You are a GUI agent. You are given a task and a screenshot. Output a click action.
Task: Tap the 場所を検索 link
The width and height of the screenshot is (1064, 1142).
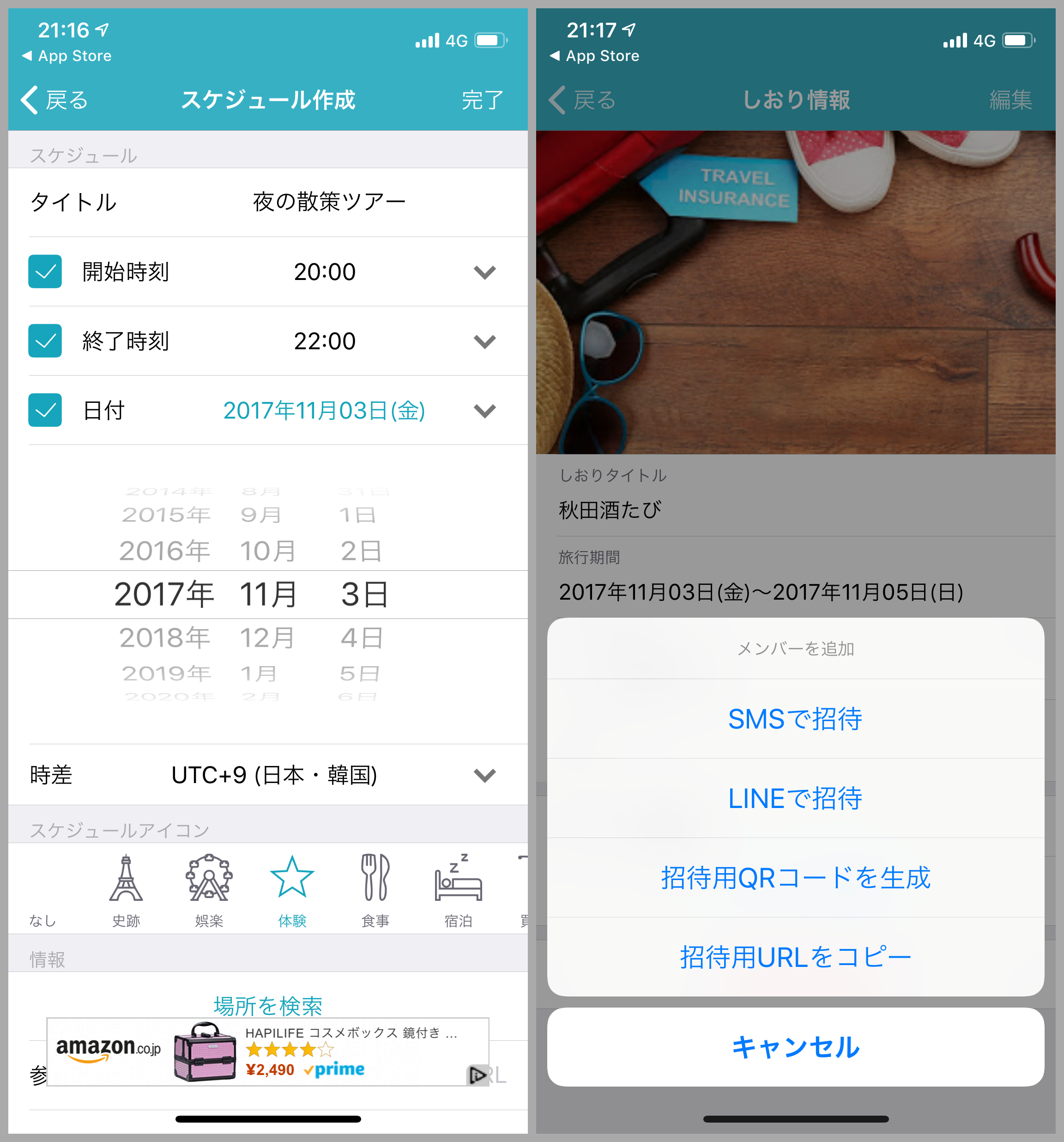coord(267,1005)
